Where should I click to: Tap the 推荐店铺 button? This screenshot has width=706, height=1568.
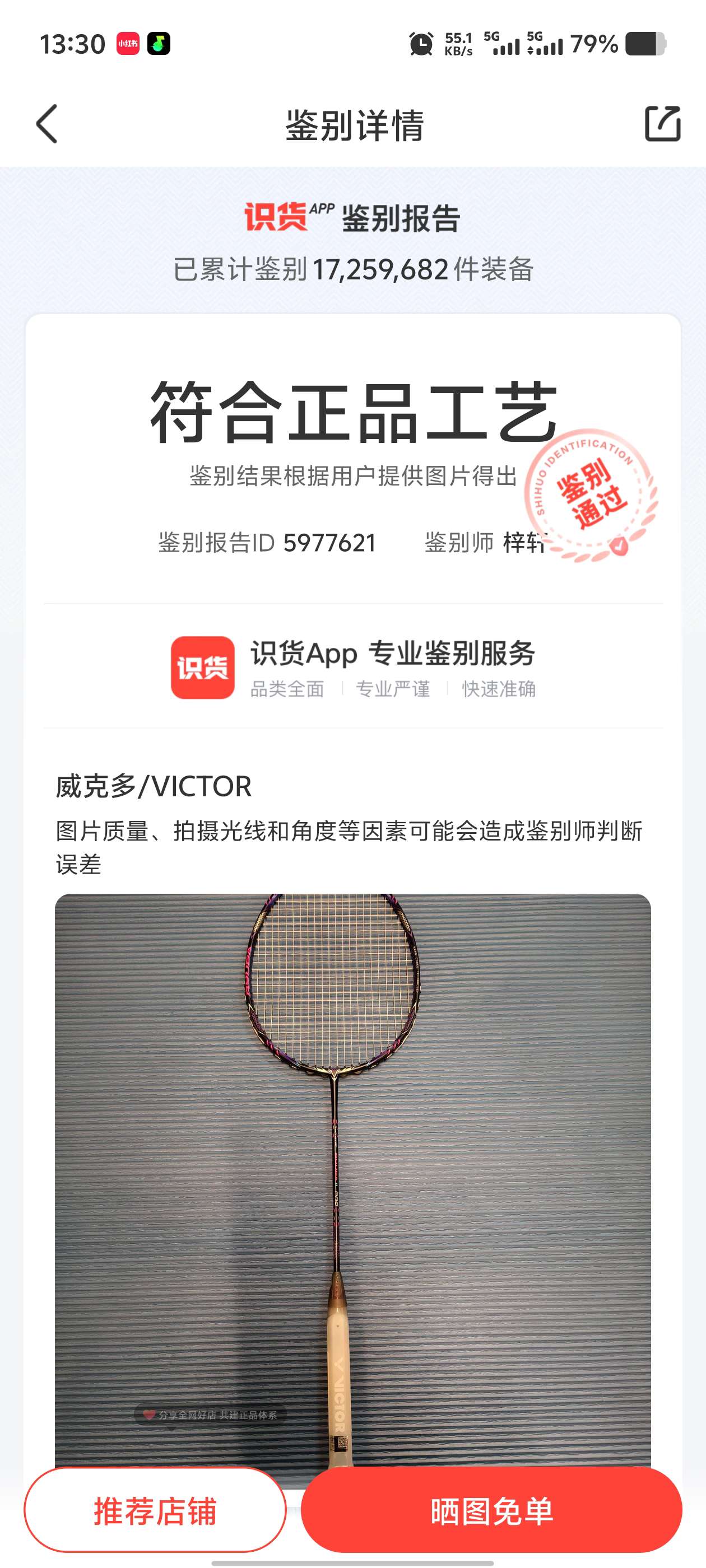pos(155,1511)
